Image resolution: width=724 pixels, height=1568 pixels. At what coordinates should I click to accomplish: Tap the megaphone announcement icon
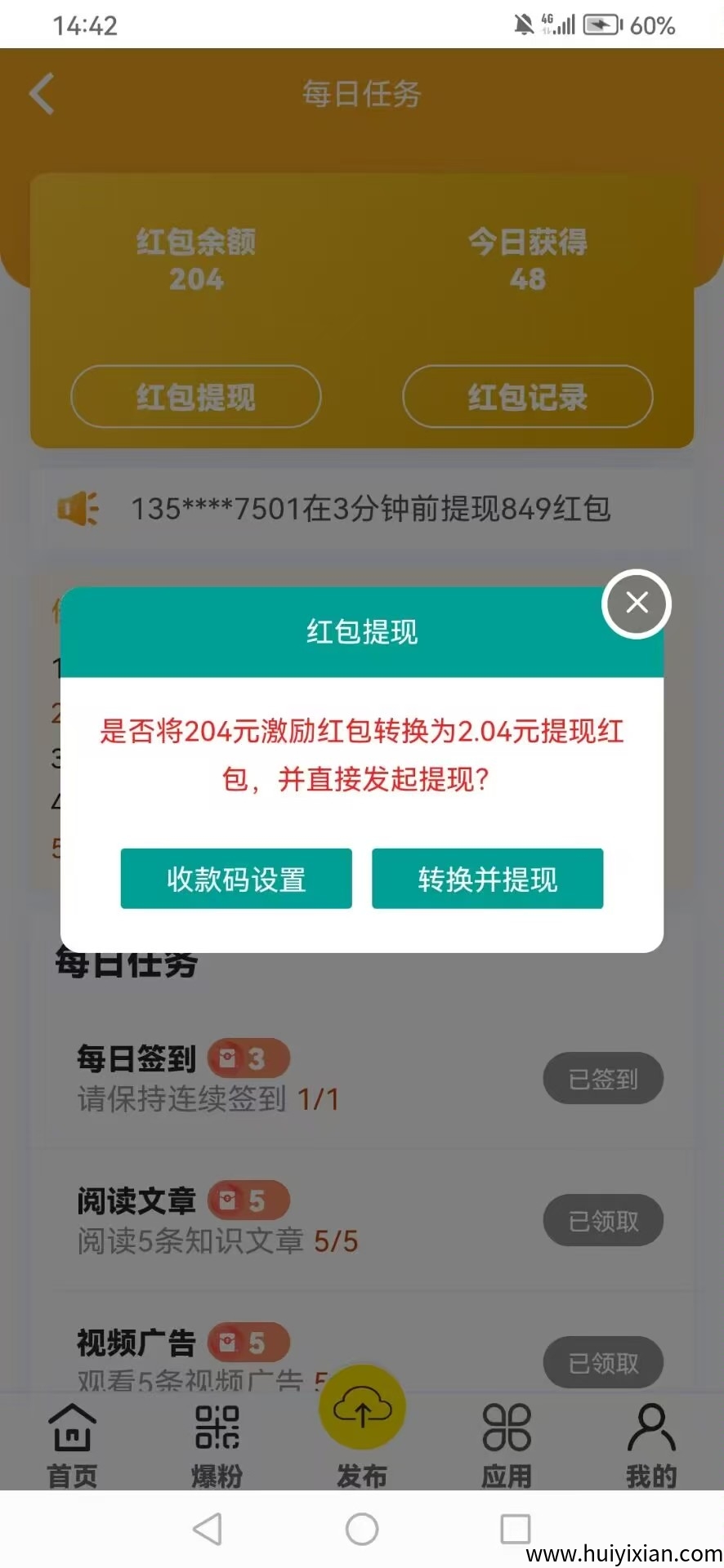click(x=79, y=508)
